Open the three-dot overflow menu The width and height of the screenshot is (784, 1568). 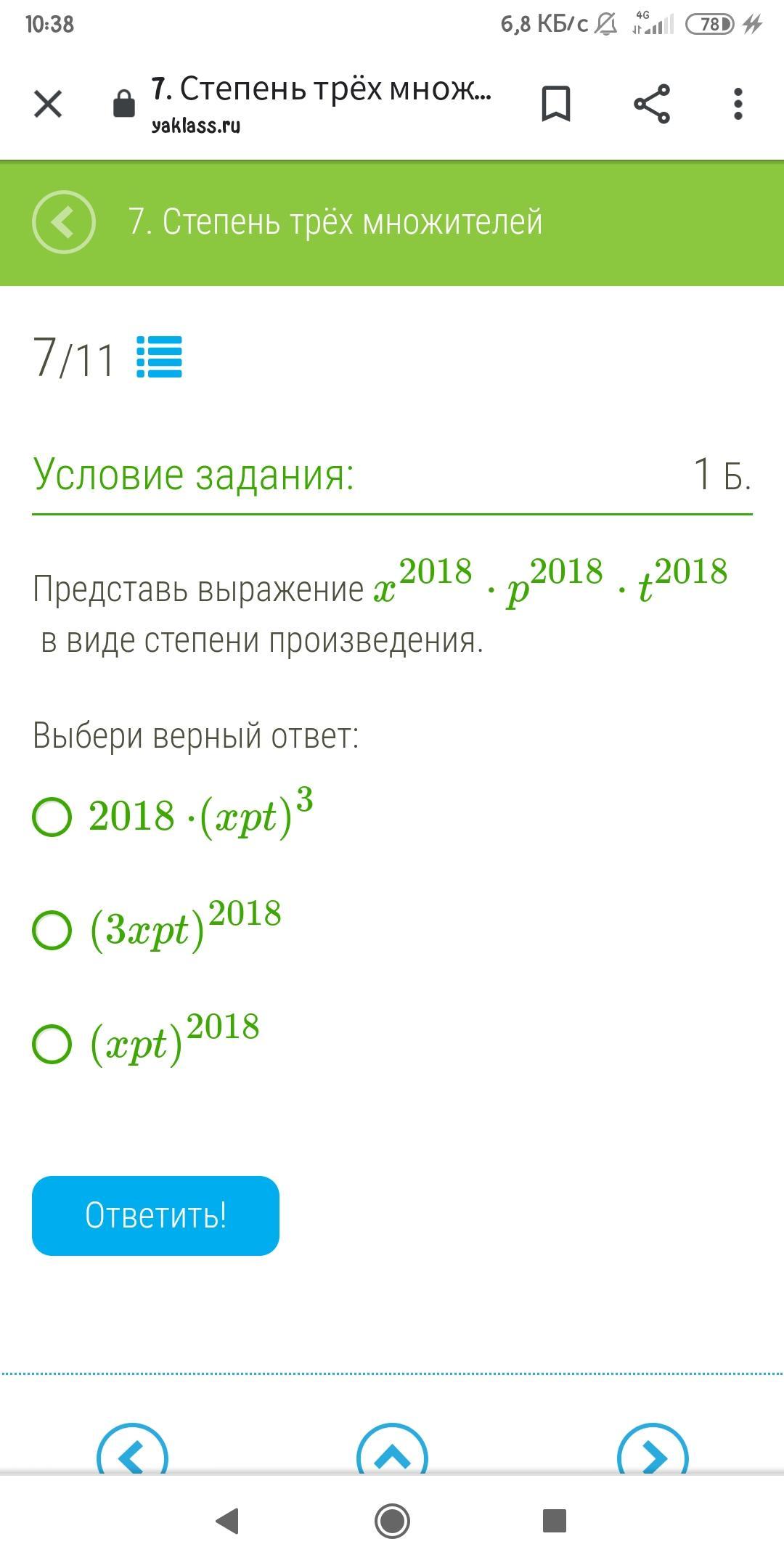[x=738, y=104]
